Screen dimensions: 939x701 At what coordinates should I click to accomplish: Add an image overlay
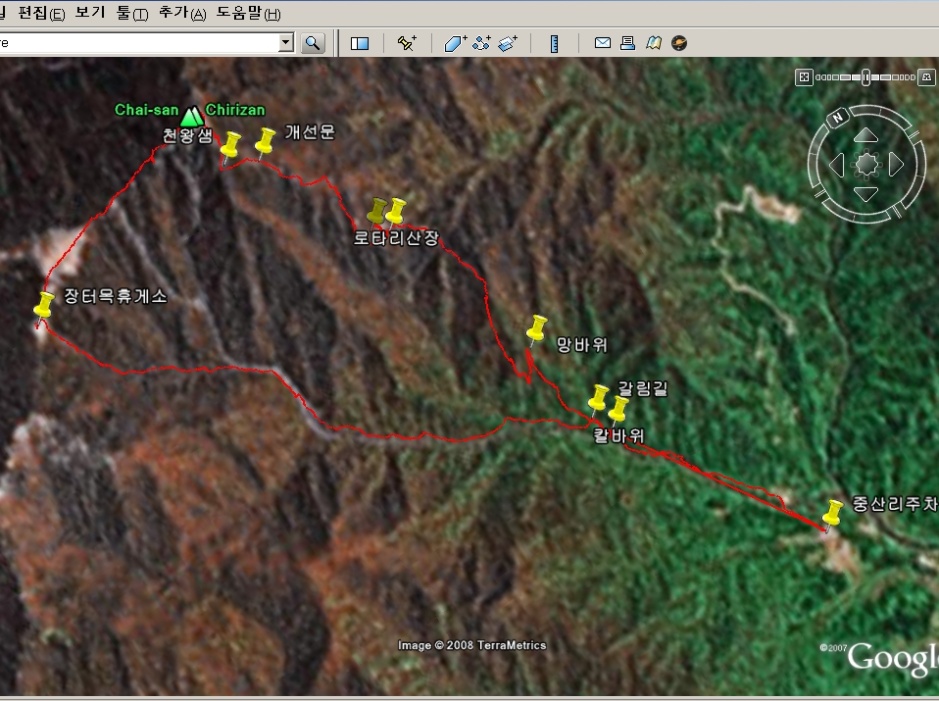(x=508, y=43)
